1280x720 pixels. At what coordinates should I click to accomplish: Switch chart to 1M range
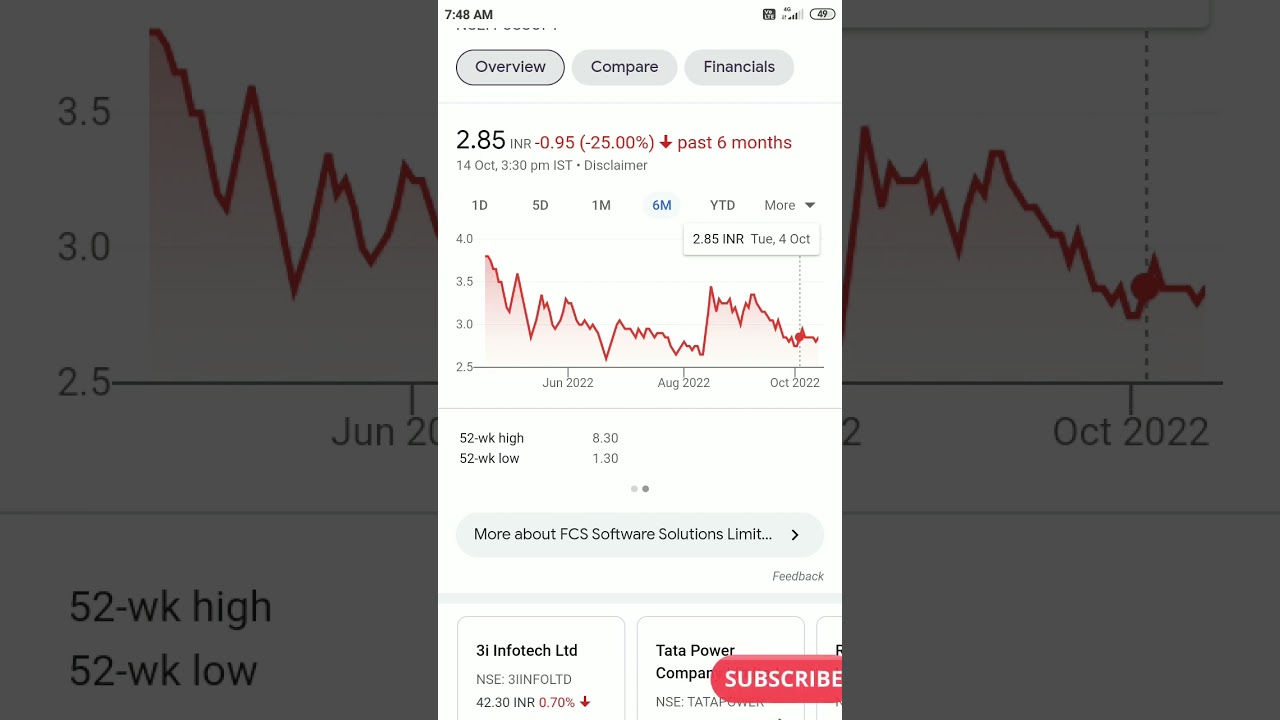[x=601, y=205]
